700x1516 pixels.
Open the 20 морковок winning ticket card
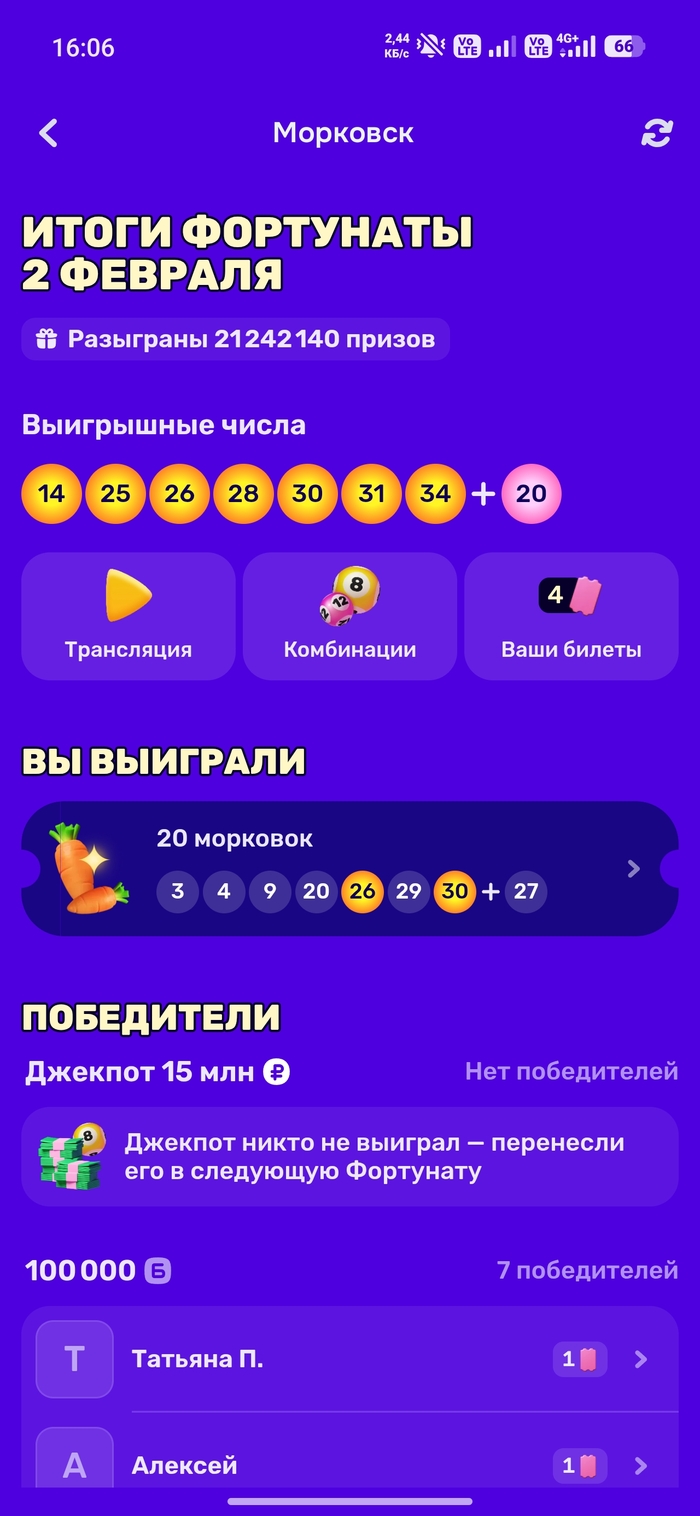(350, 868)
